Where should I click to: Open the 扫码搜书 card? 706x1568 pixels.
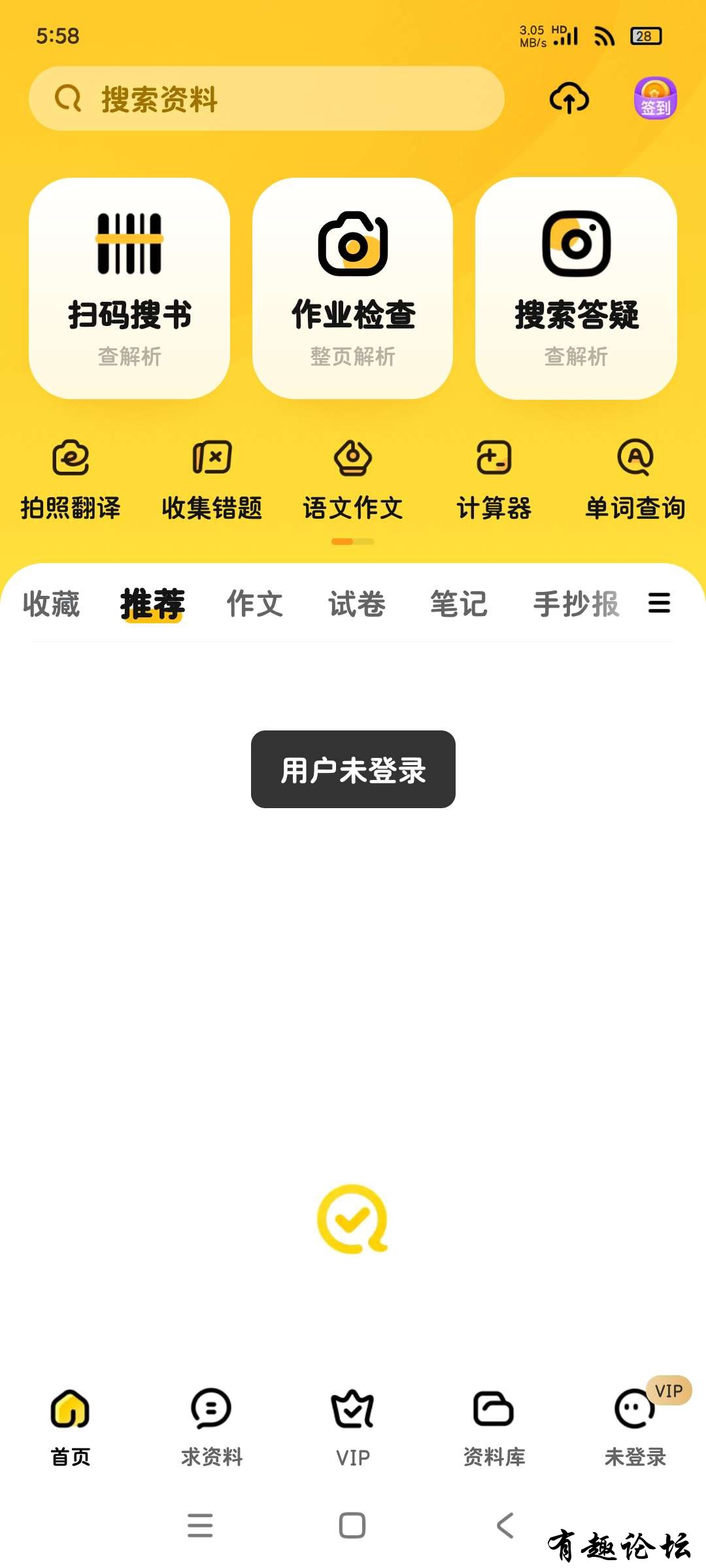(x=129, y=288)
